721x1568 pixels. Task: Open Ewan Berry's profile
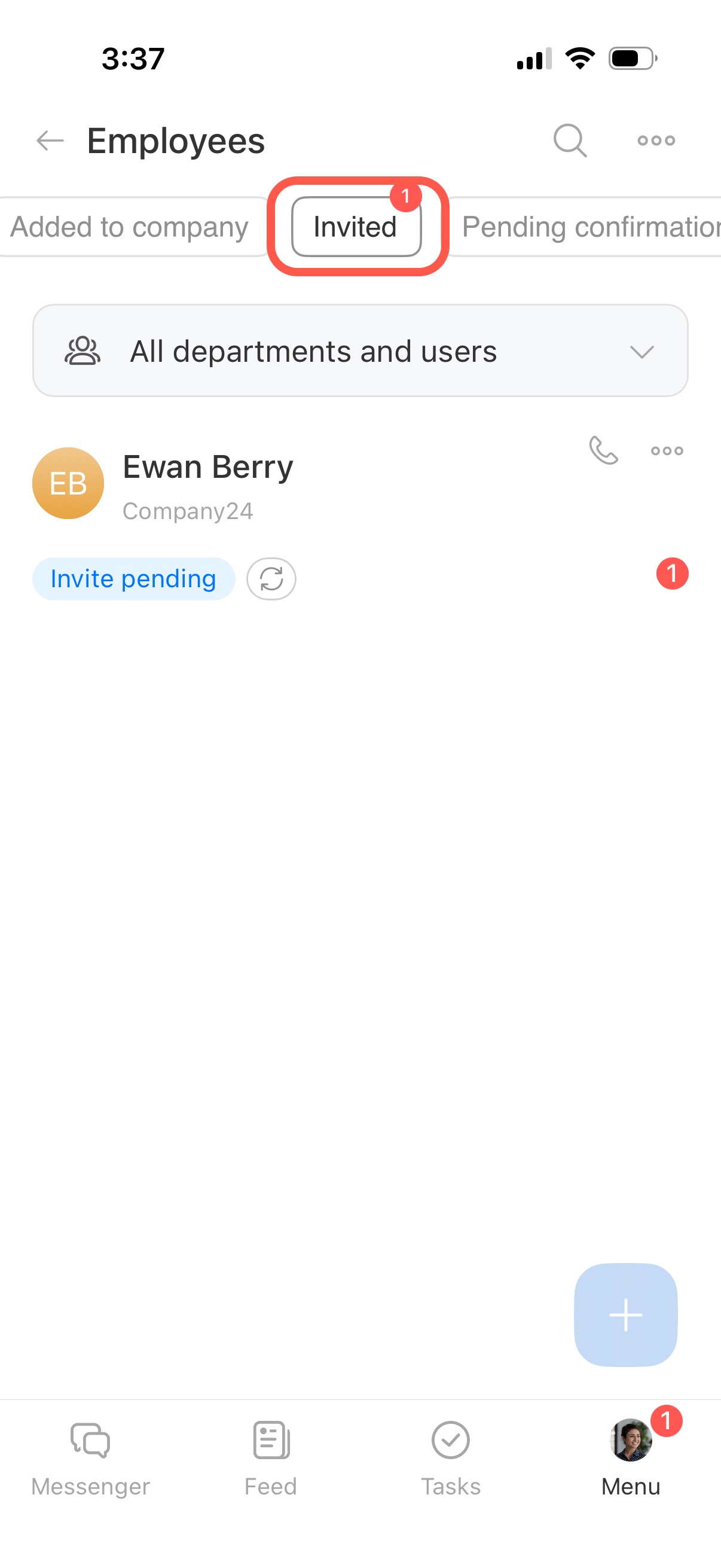207,468
